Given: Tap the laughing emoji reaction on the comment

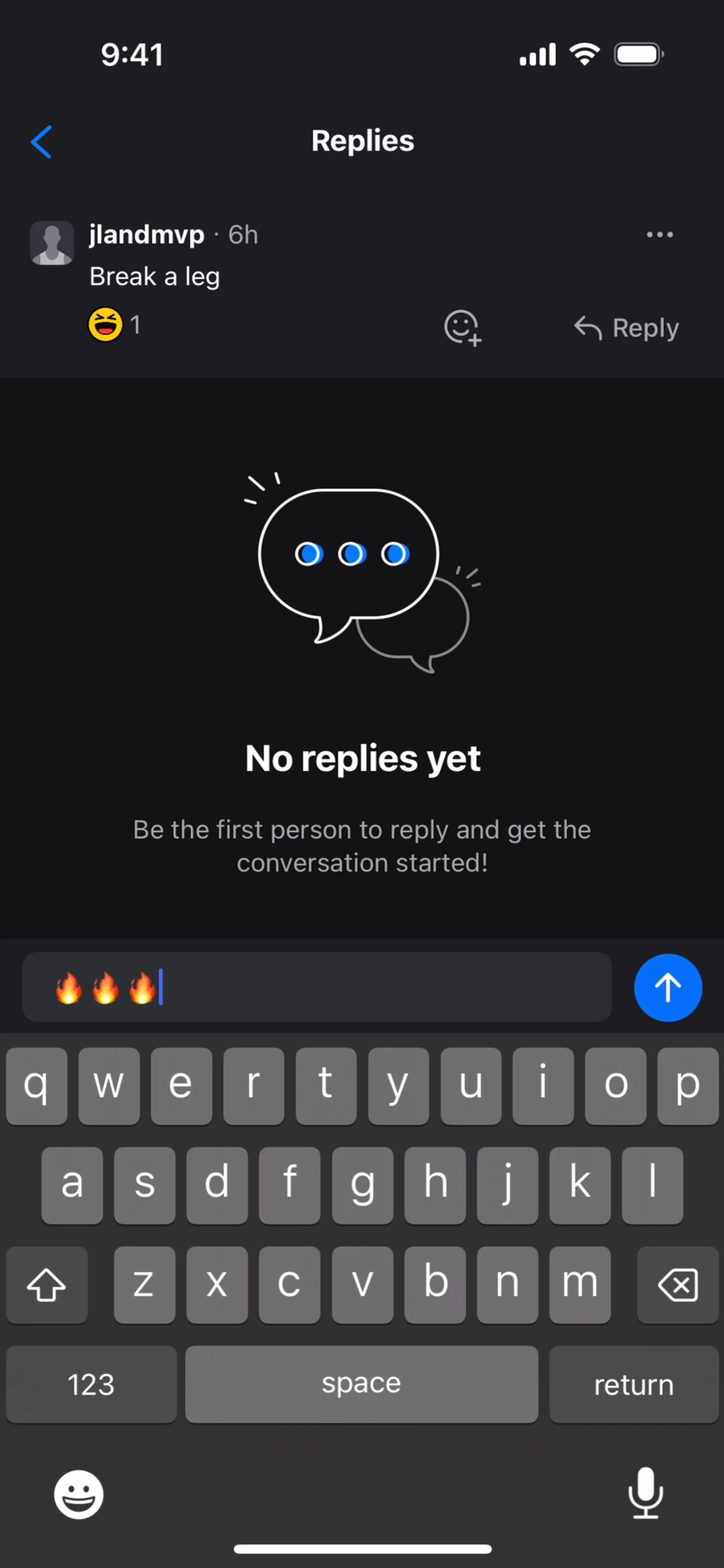Looking at the screenshot, I should click(x=105, y=325).
